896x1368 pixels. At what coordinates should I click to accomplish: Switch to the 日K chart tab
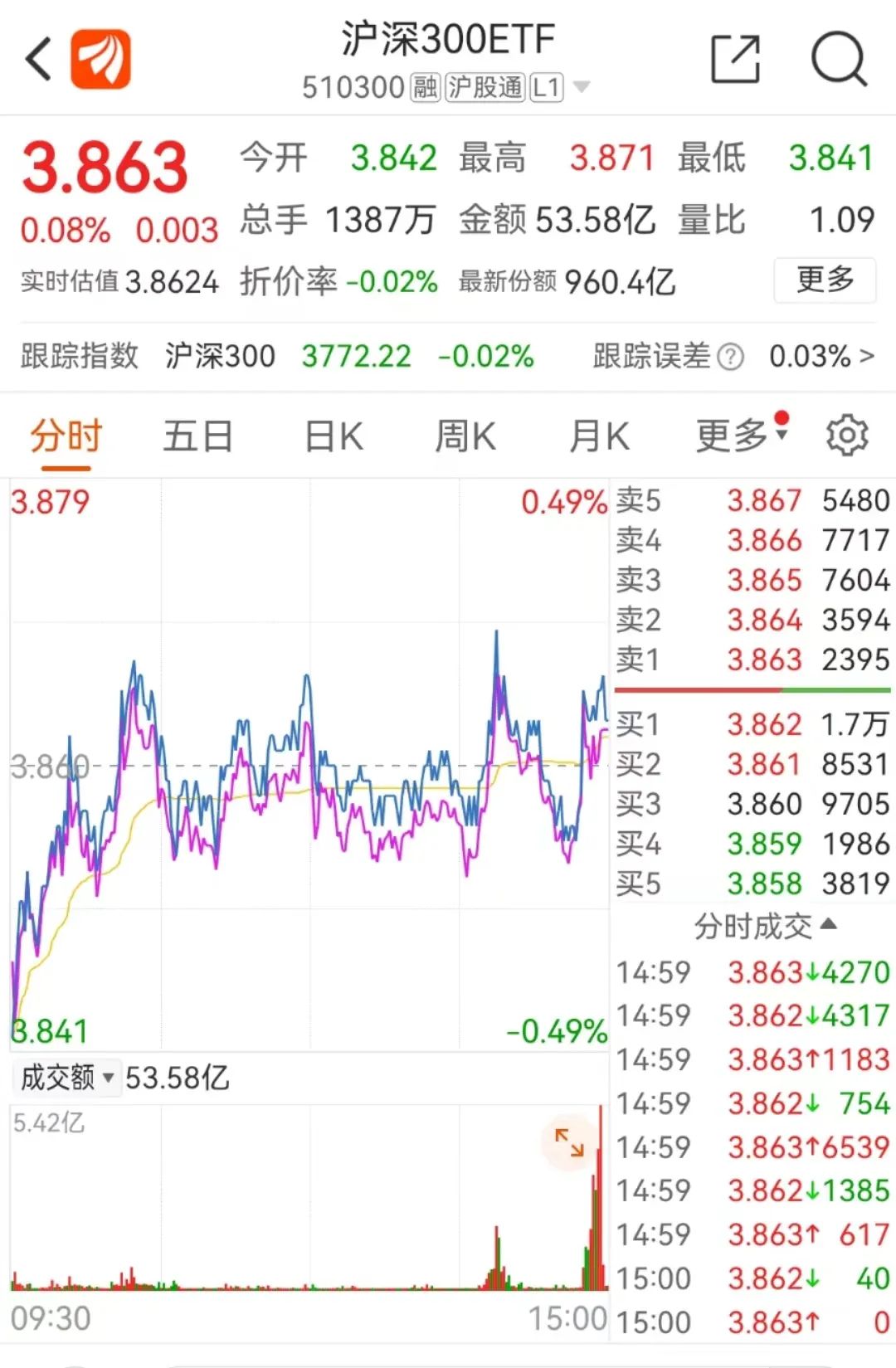[x=334, y=436]
